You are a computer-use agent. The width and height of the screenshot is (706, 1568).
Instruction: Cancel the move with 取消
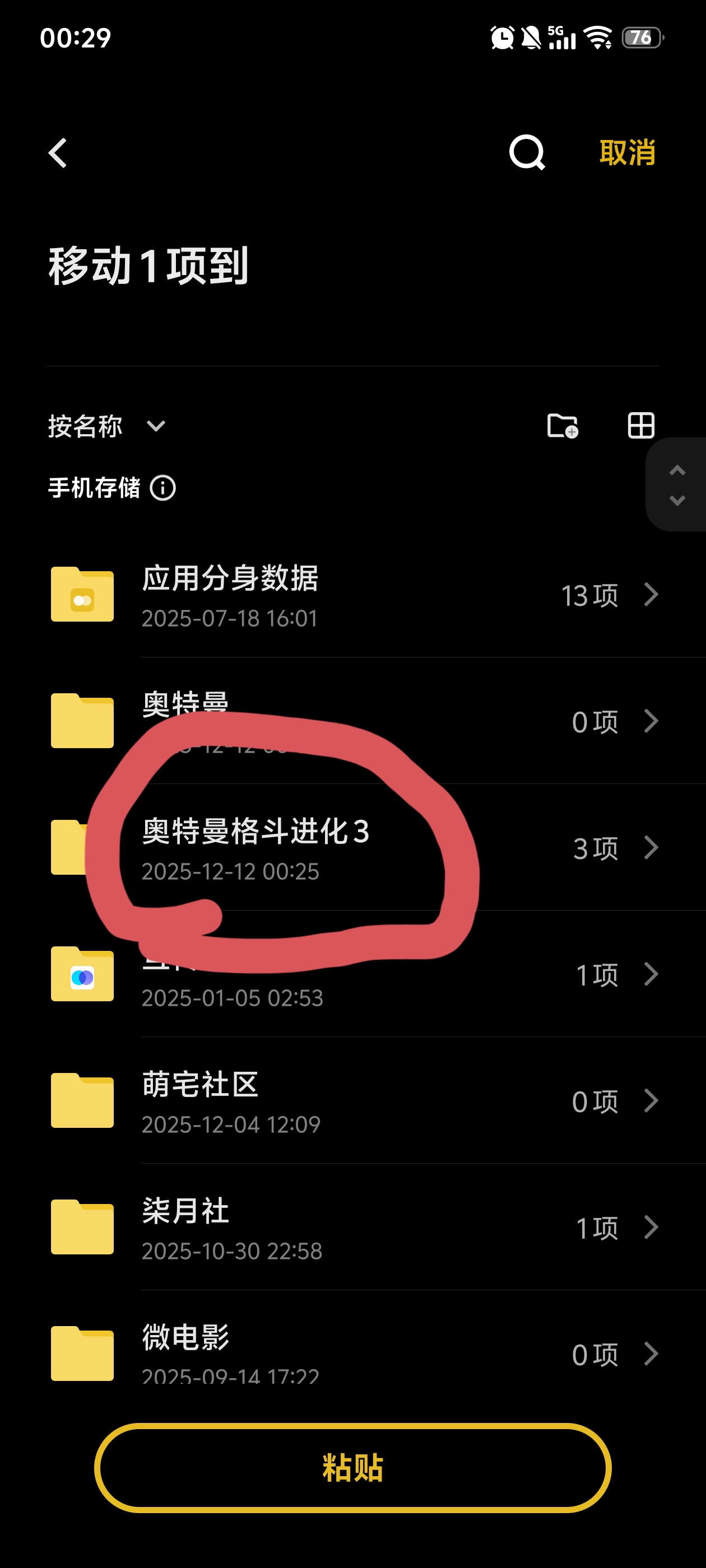(627, 152)
